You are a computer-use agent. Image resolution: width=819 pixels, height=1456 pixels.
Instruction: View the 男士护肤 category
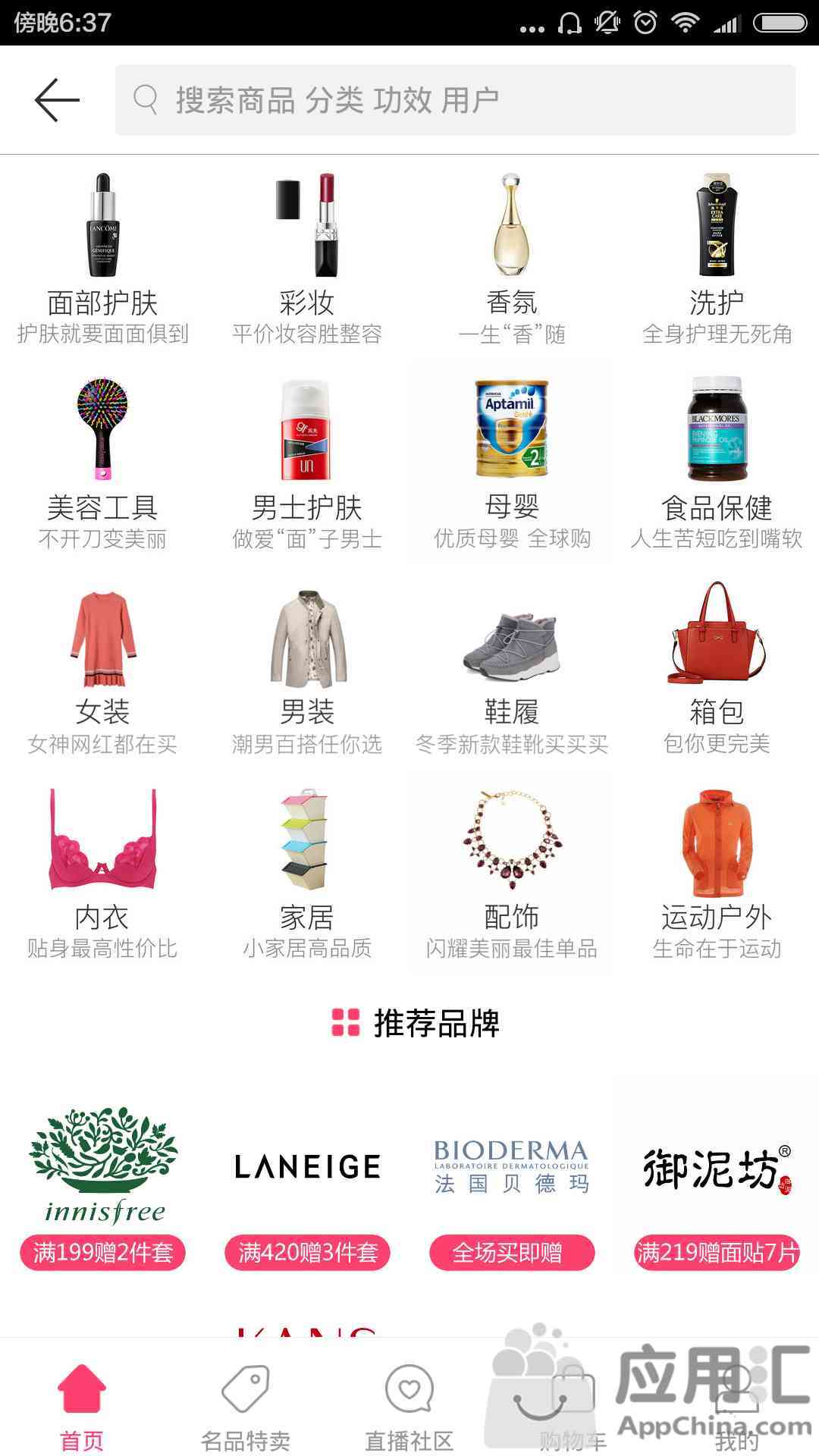(307, 463)
